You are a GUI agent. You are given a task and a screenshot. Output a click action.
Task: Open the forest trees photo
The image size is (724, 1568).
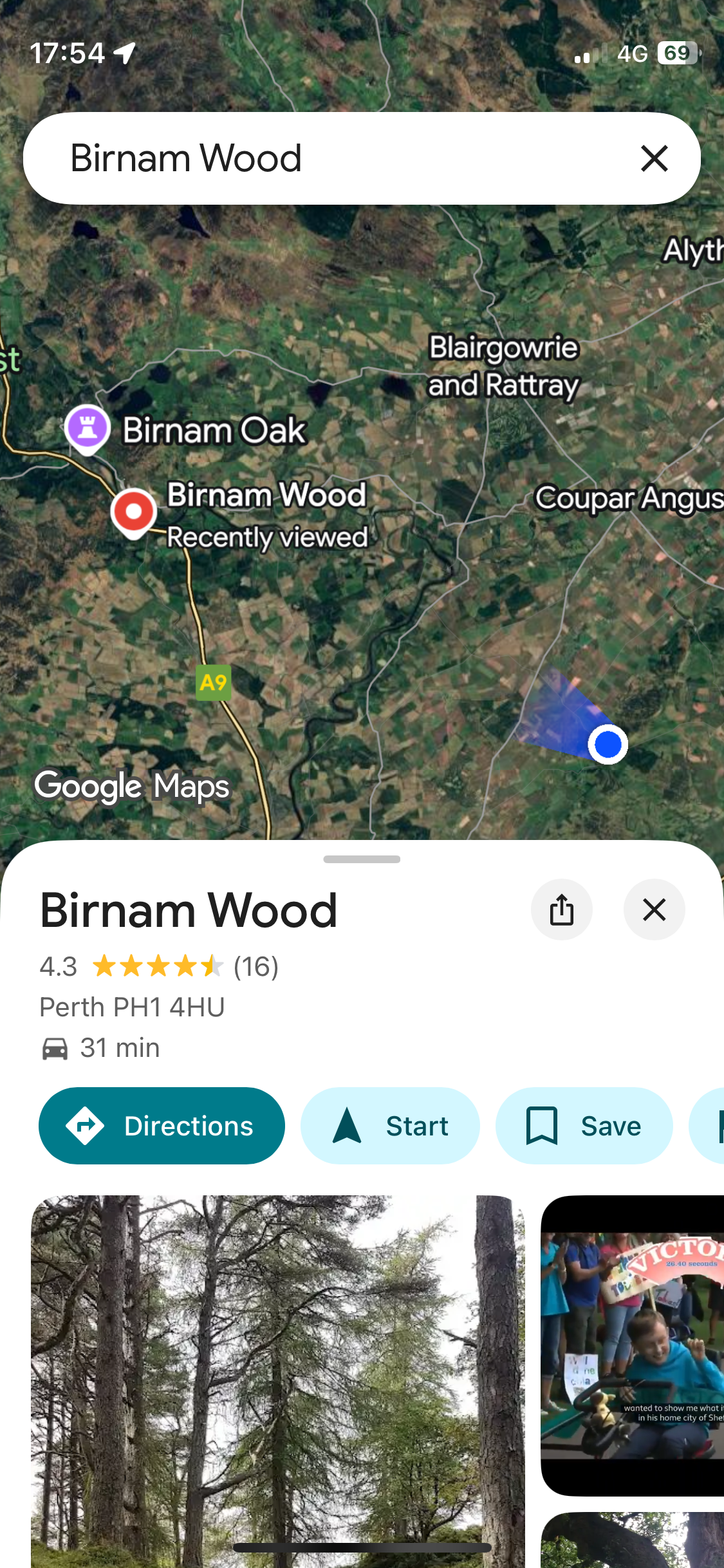[x=277, y=1377]
